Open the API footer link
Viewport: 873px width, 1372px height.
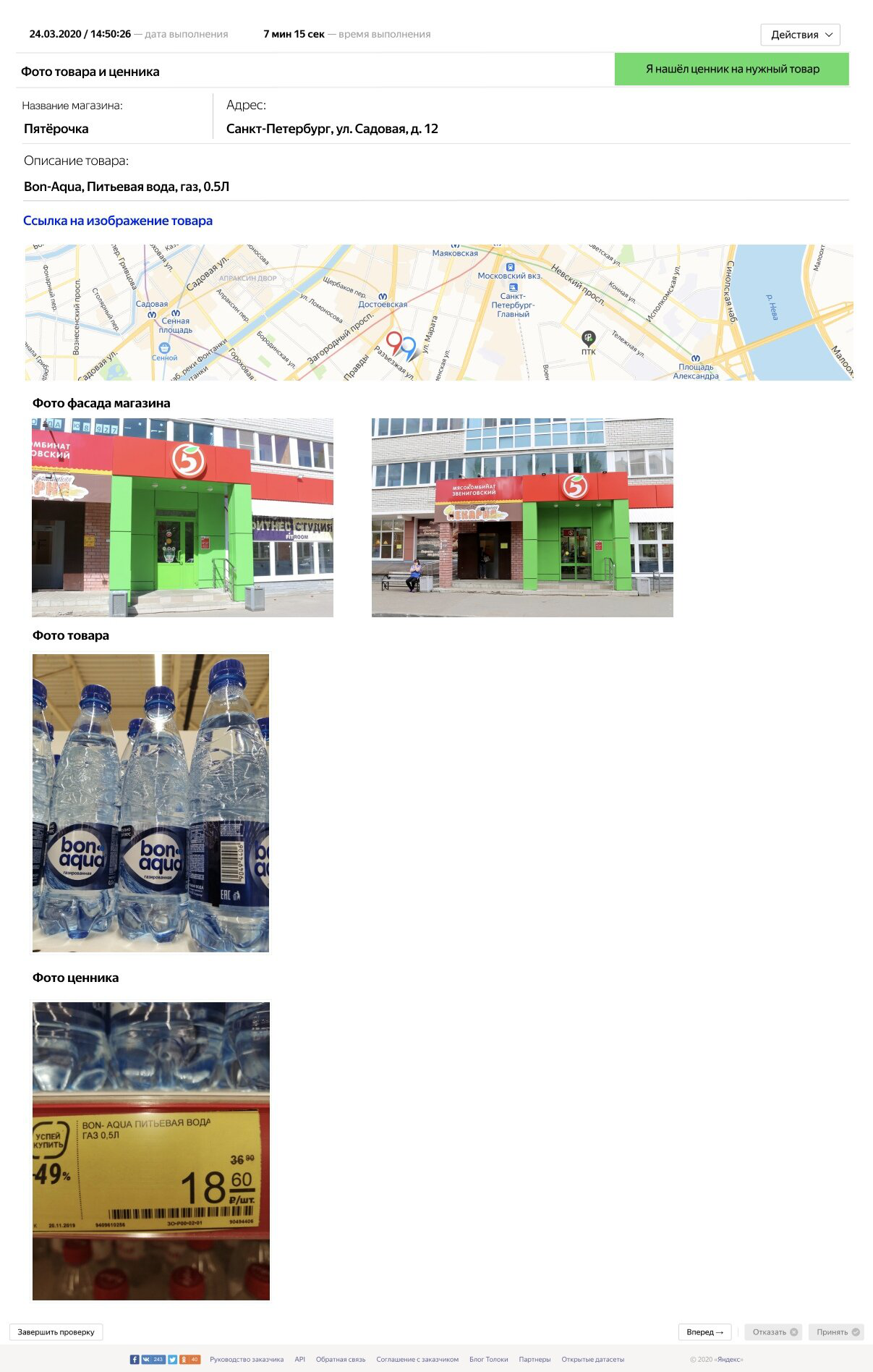tap(299, 1360)
